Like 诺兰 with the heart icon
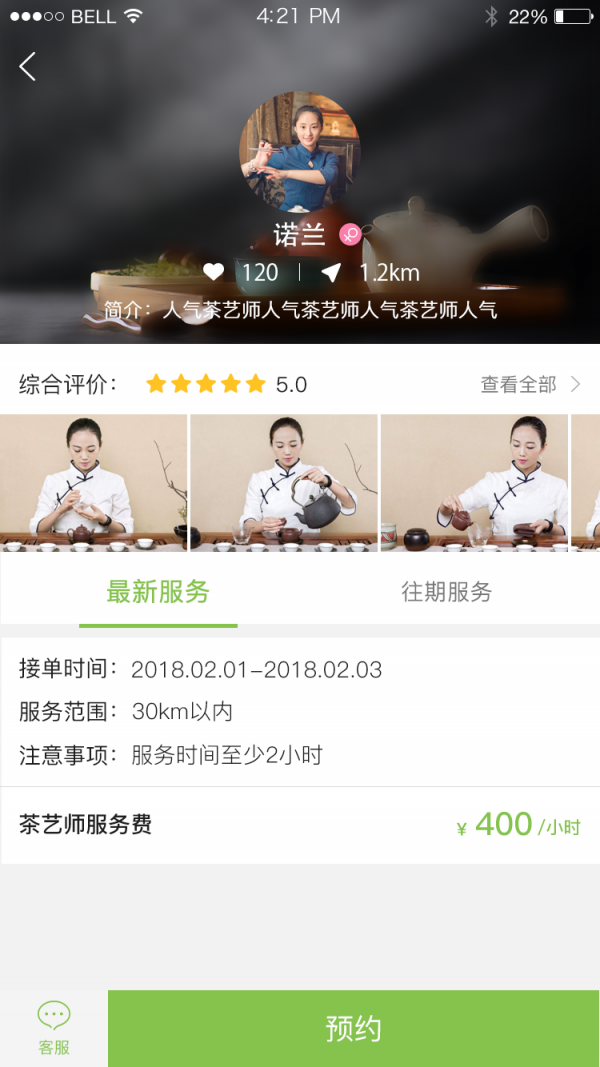 coord(213,272)
